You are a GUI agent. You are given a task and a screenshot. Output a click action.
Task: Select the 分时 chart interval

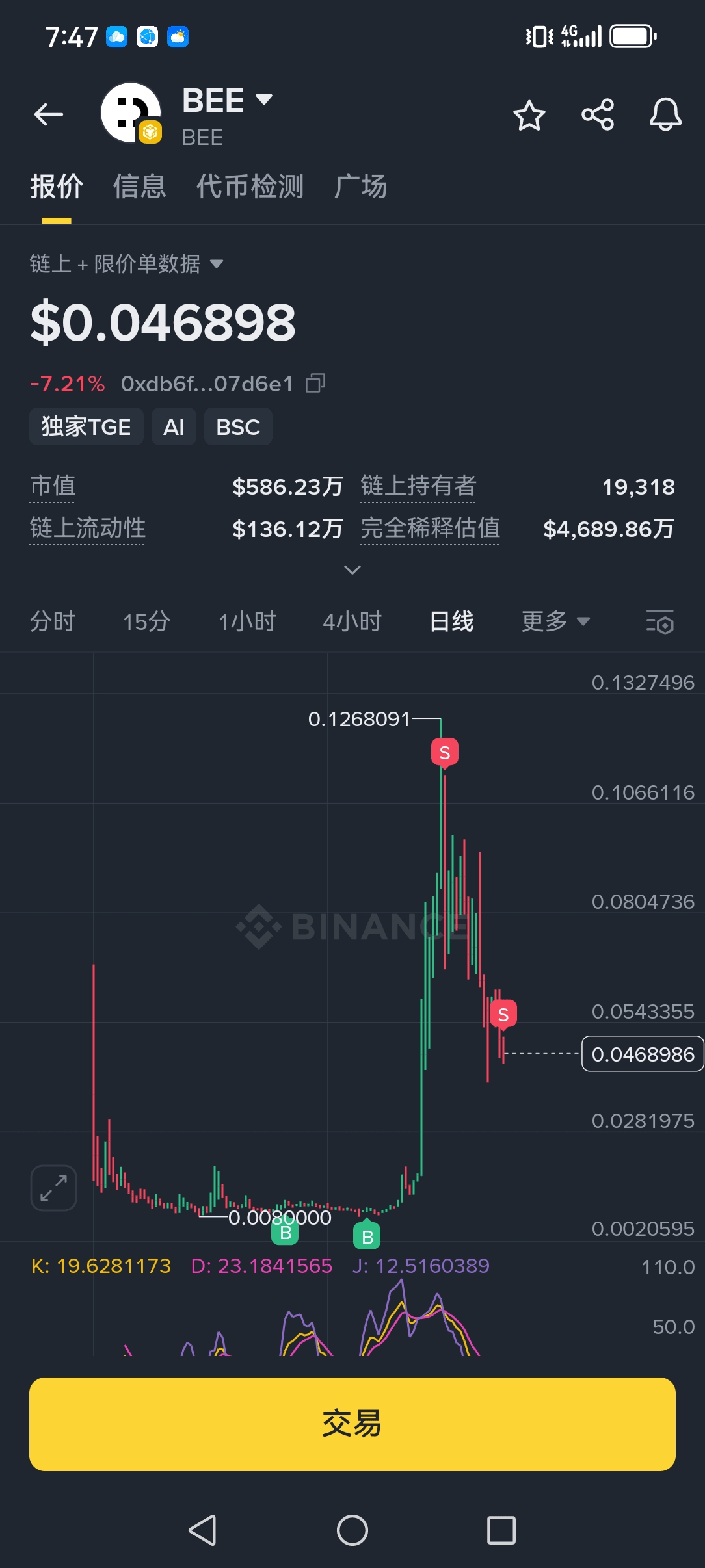click(x=53, y=621)
